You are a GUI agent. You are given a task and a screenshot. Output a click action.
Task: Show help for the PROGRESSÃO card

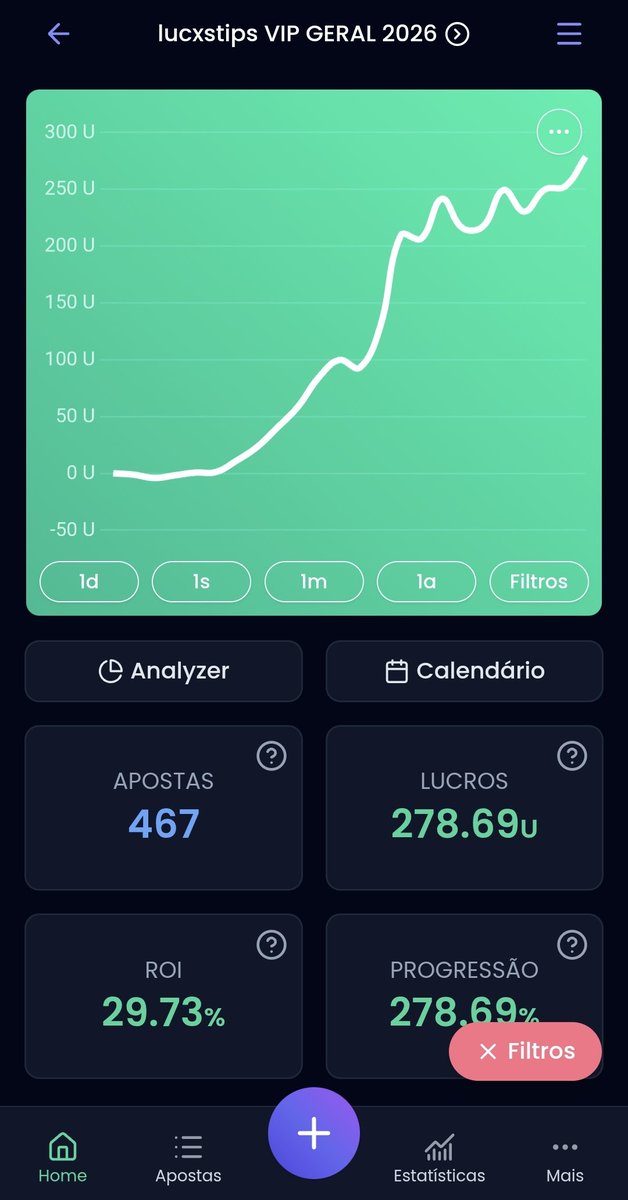click(x=572, y=944)
